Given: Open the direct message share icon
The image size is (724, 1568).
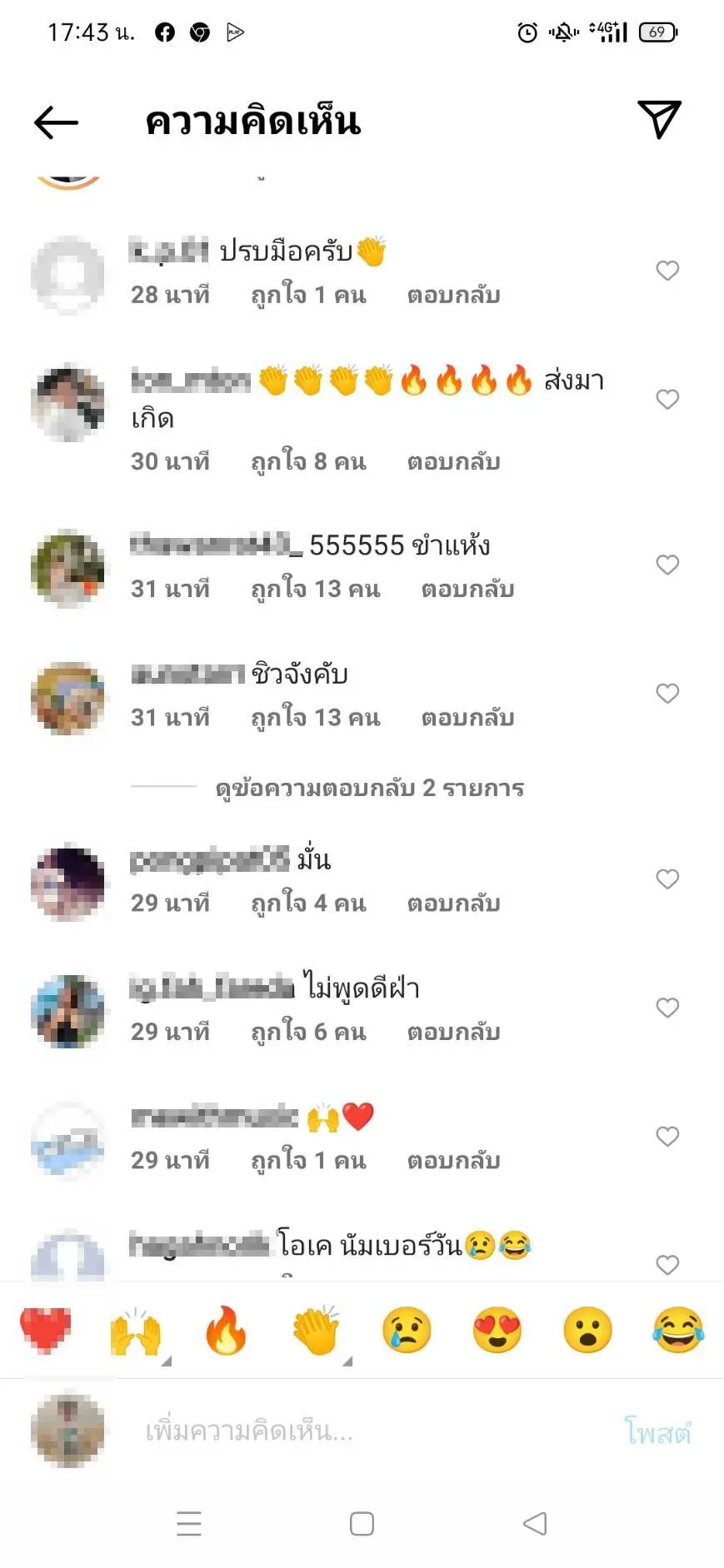Looking at the screenshot, I should tap(659, 120).
